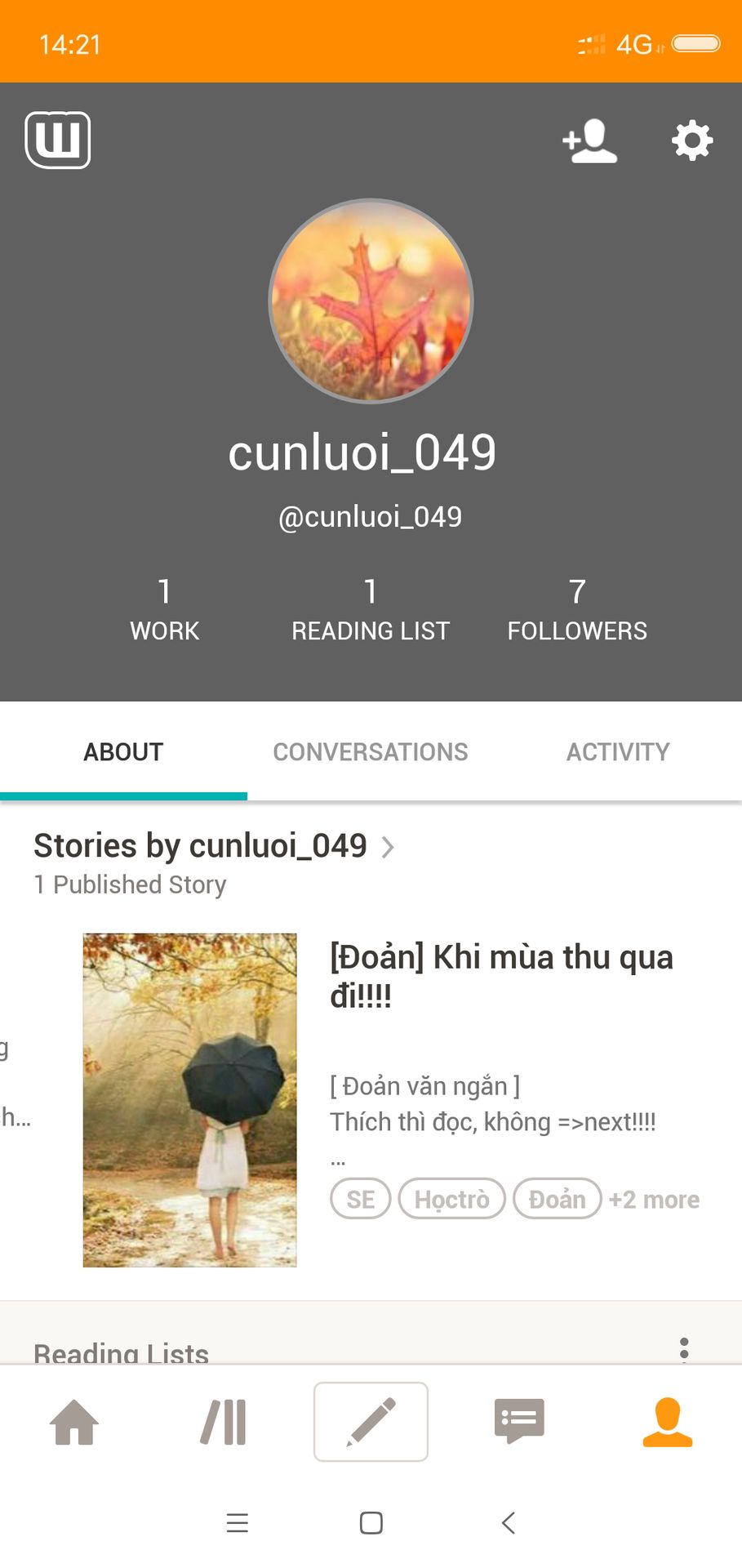
Task: Open Reading Lists overflow menu
Action: pos(684,1349)
